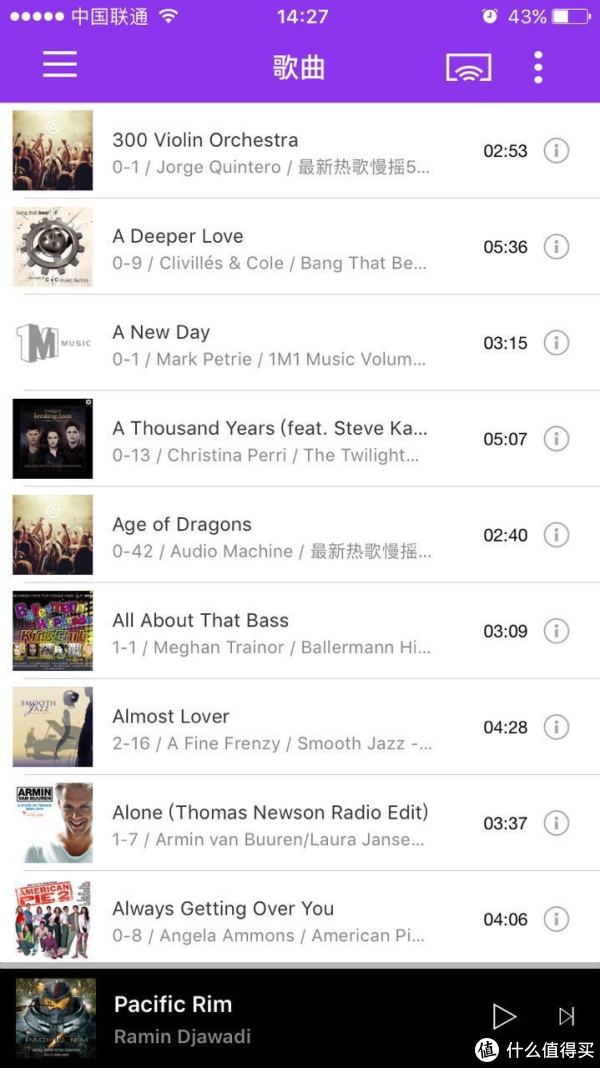Image resolution: width=600 pixels, height=1068 pixels.
Task: Open the three-dot overflow menu
Action: 538,67
